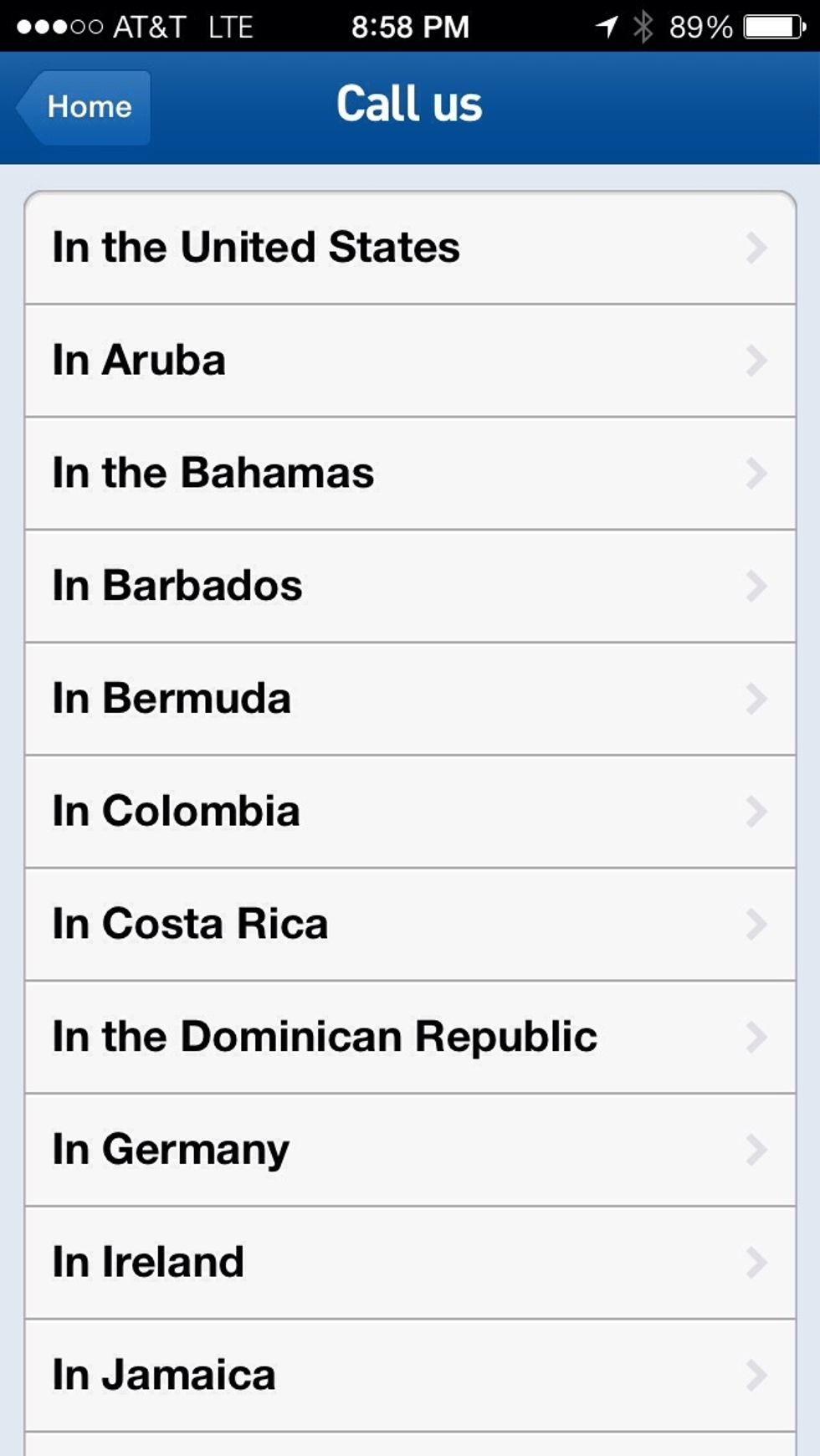
Task: Open the Dominican Republic row
Action: (409, 1038)
